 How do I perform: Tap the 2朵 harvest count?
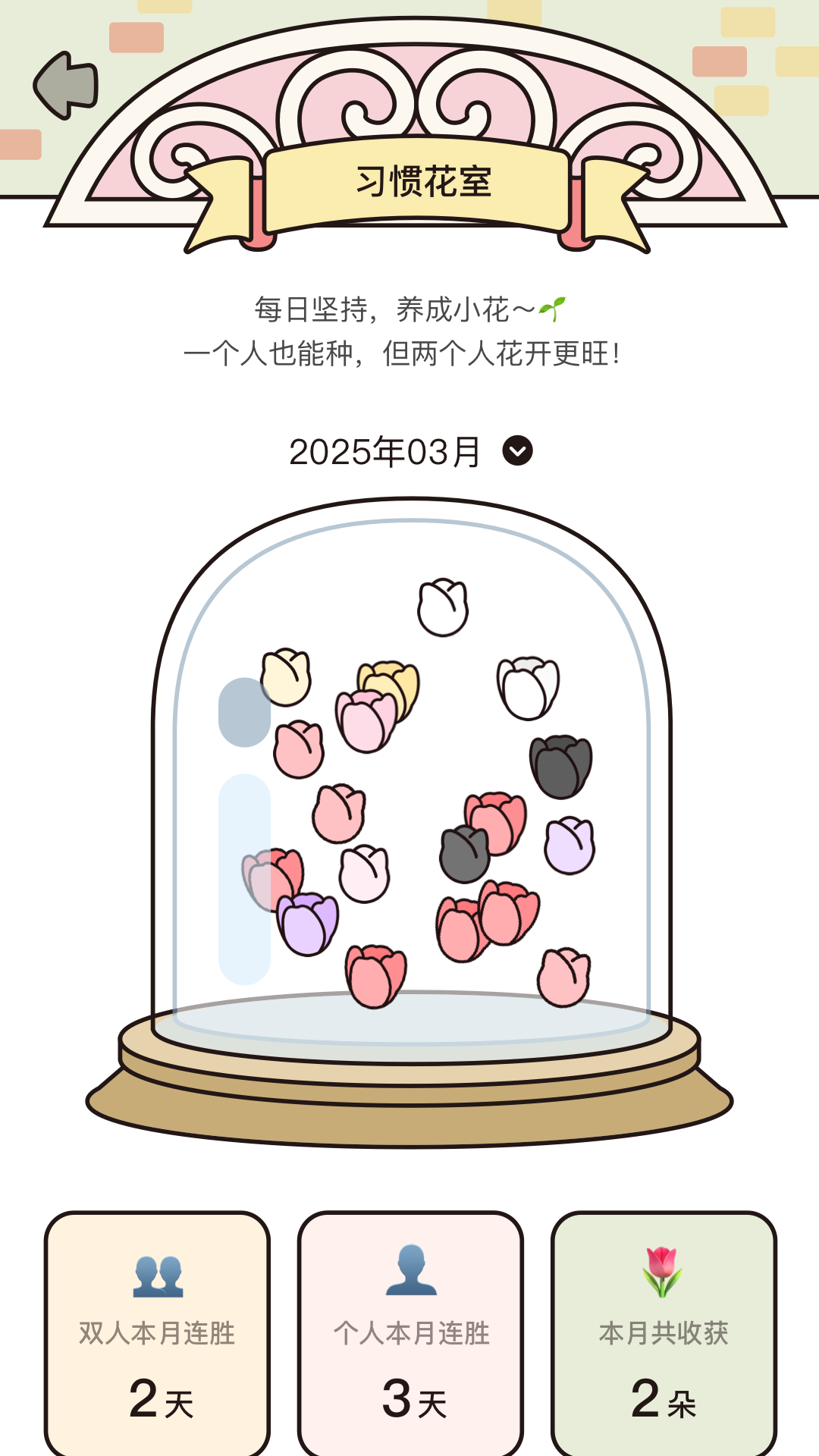(662, 1399)
